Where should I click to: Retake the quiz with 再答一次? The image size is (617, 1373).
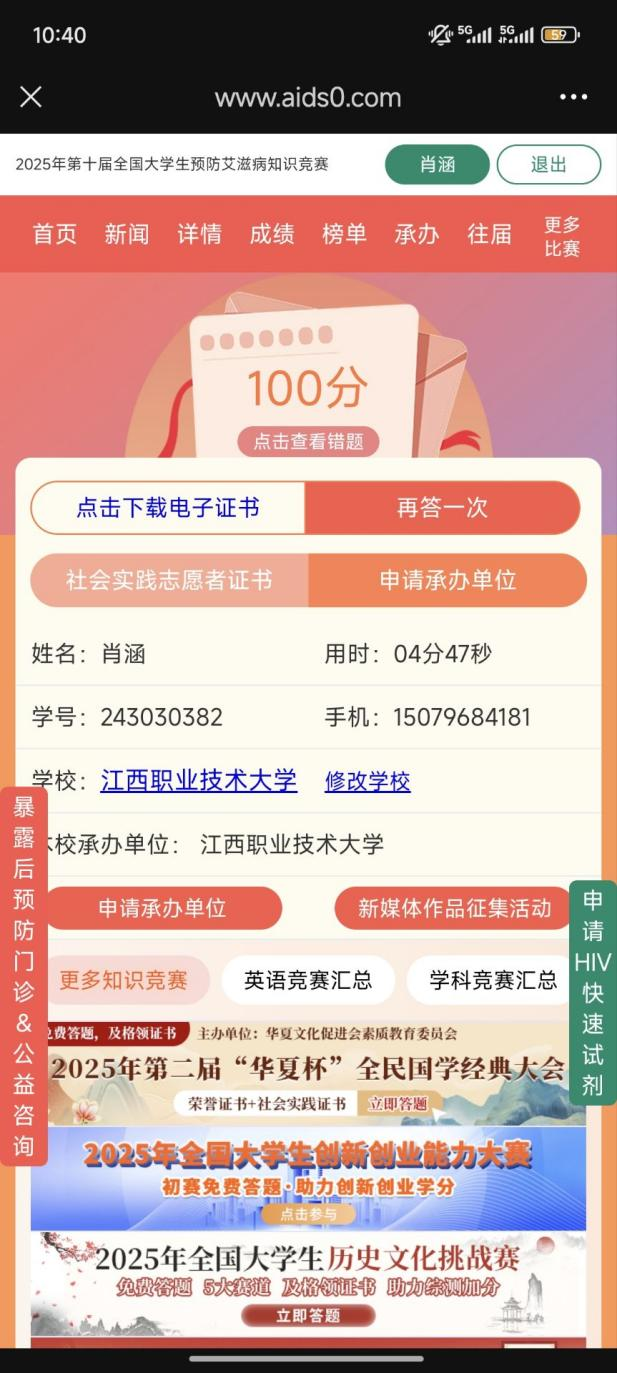442,508
